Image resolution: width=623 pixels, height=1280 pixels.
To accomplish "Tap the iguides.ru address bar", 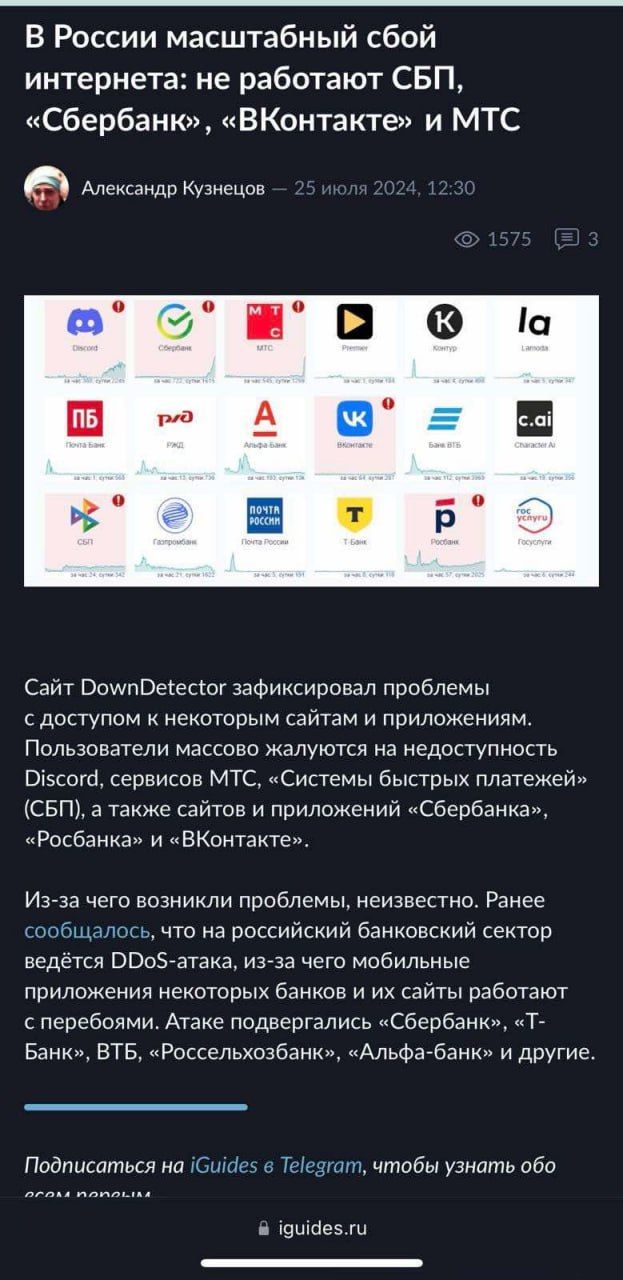I will coord(311,1228).
